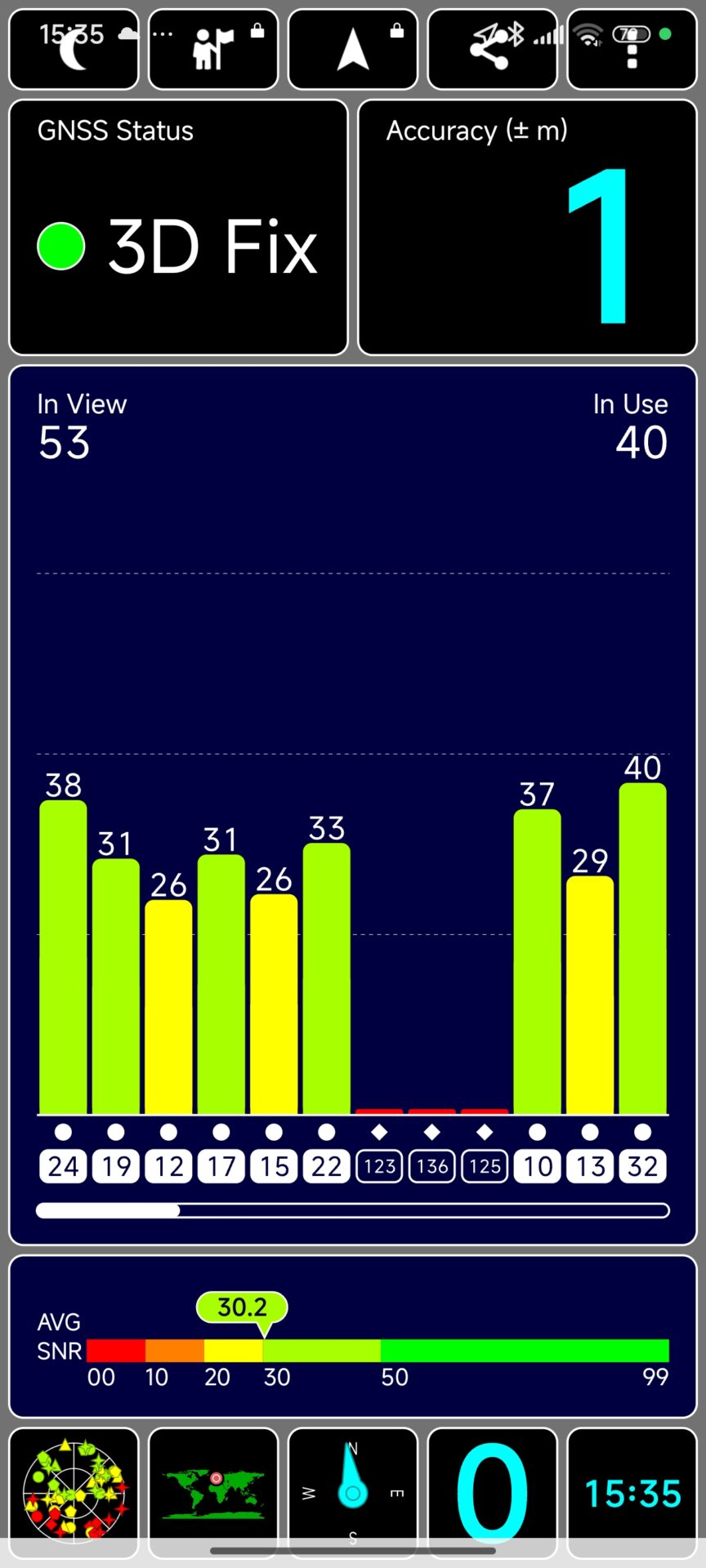Viewport: 706px width, 1568px height.
Task: Open the Accuracy tile
Action: pyautogui.click(x=527, y=228)
